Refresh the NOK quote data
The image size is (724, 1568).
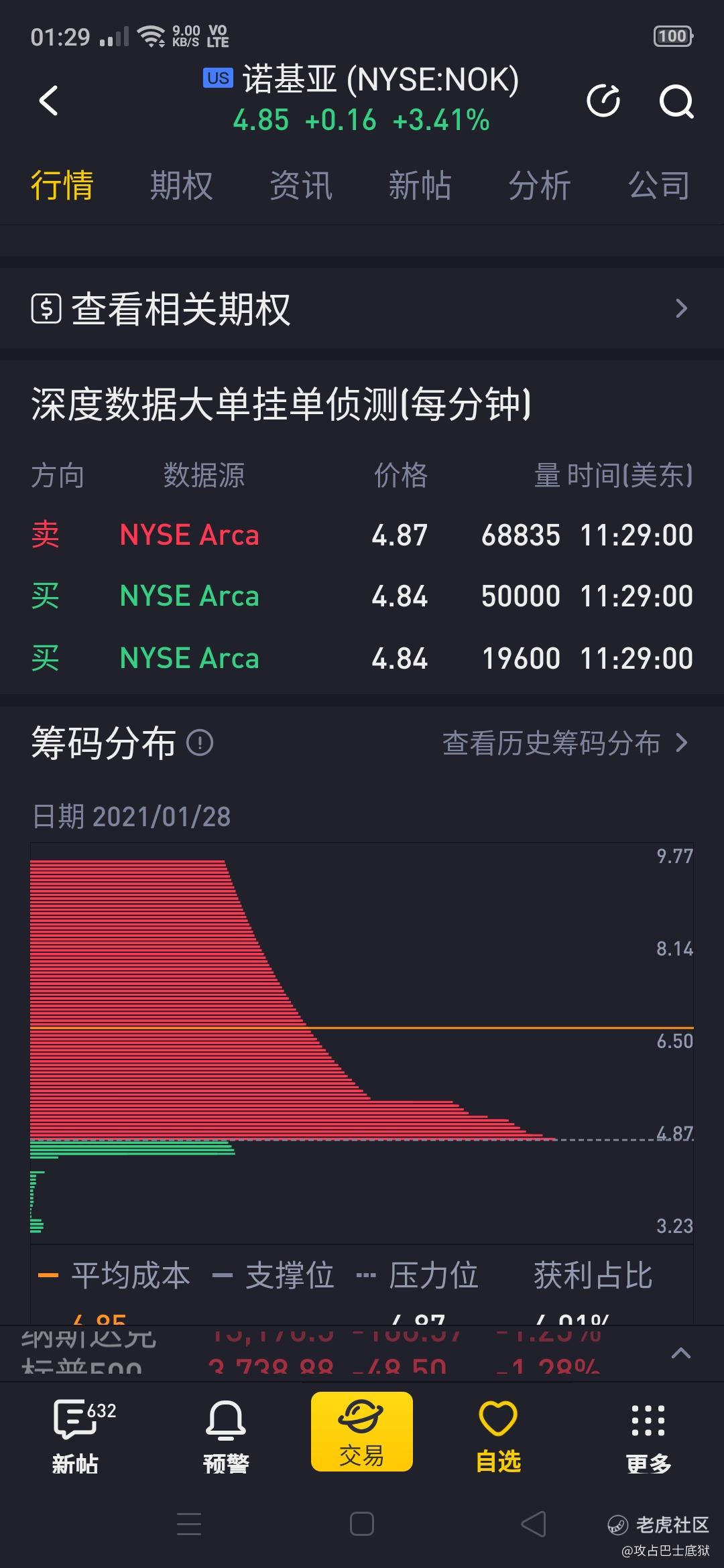tap(603, 101)
